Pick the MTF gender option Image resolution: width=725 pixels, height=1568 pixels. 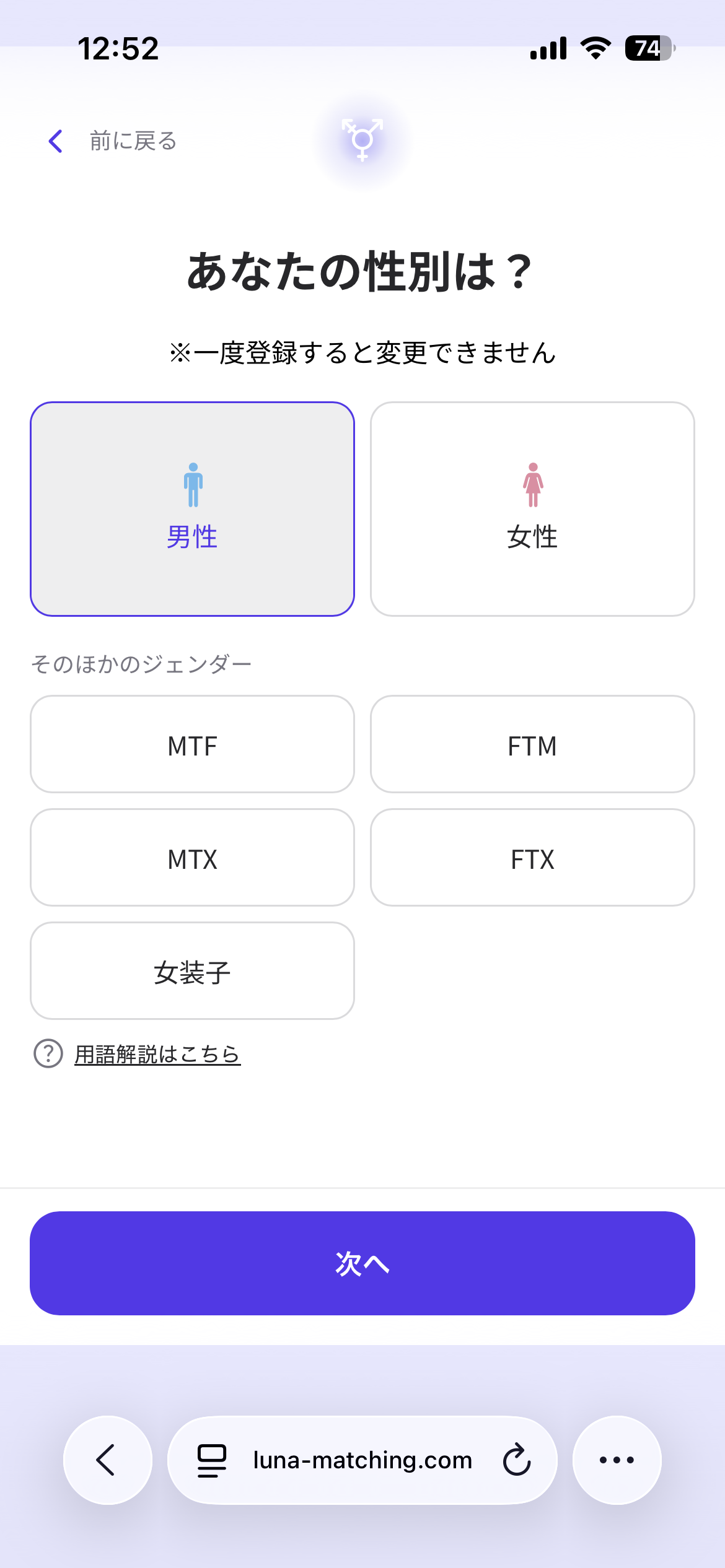point(192,744)
